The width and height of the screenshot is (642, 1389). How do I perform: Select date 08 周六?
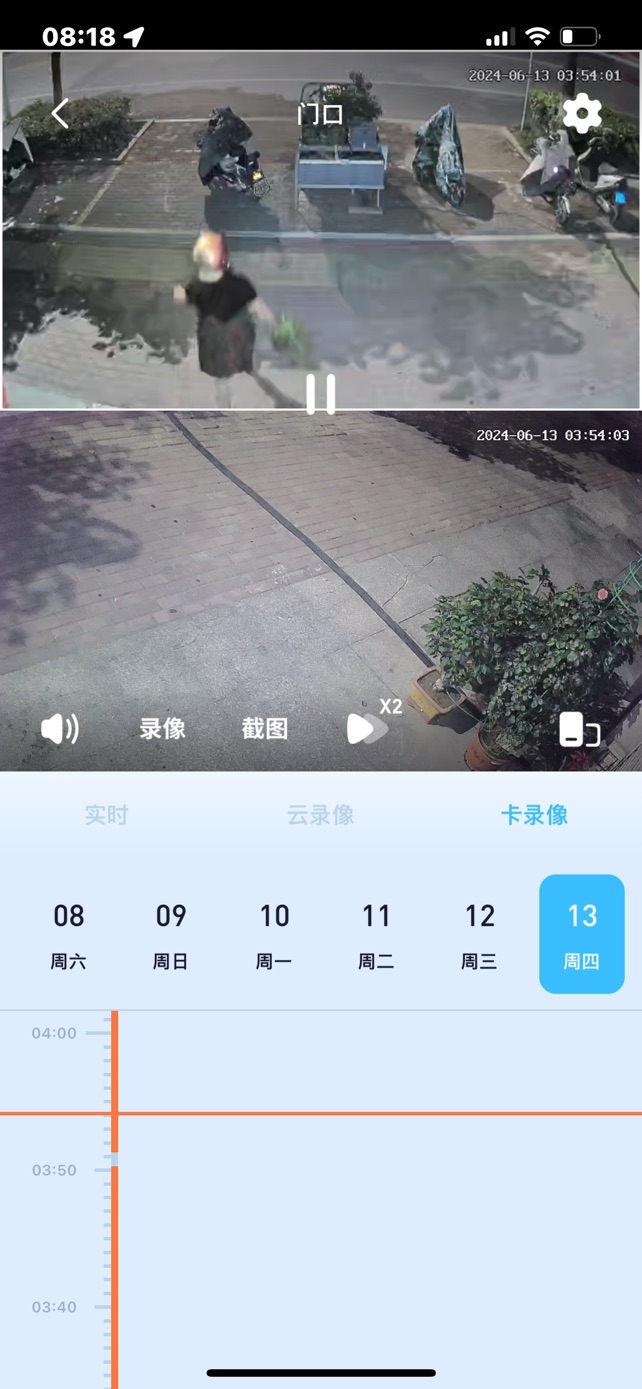click(69, 935)
